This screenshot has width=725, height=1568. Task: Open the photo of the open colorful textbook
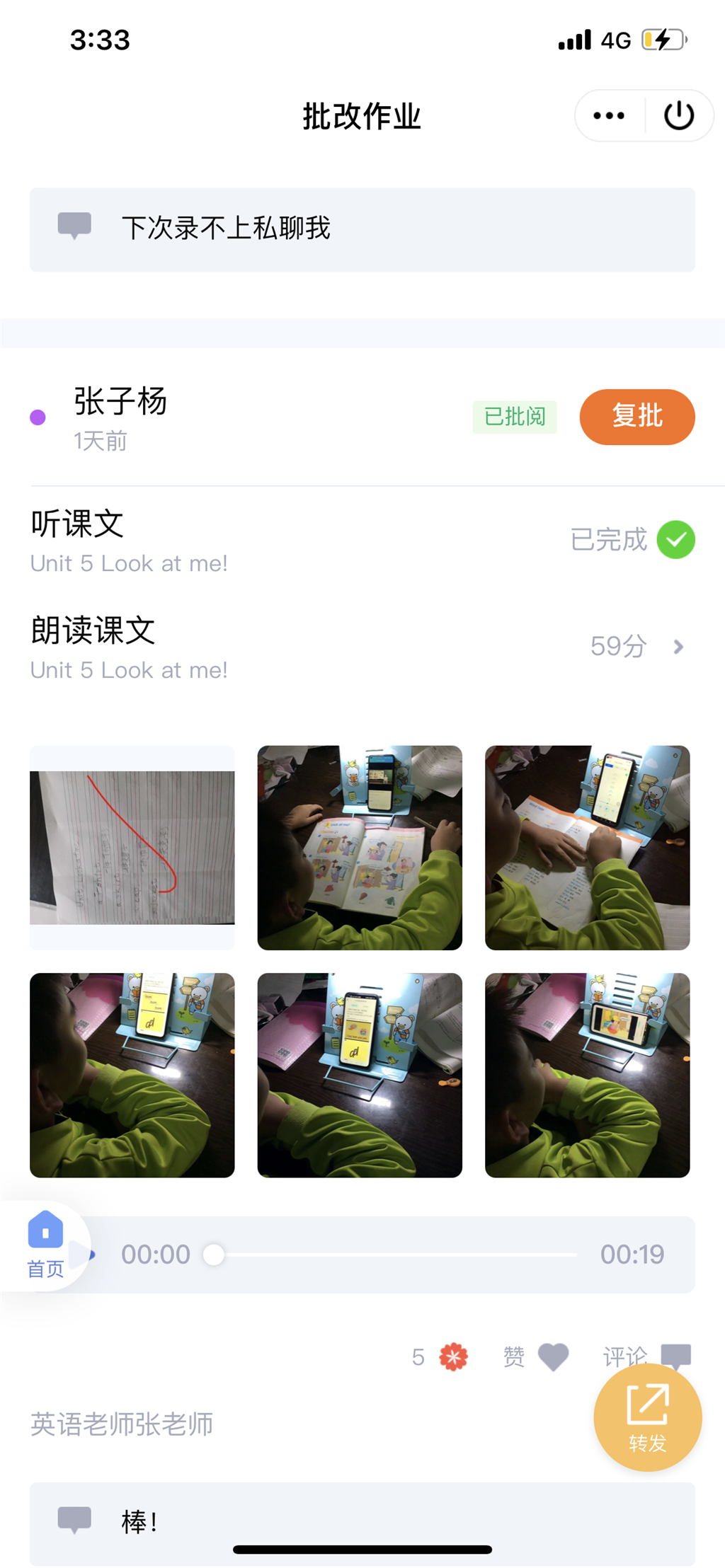pyautogui.click(x=360, y=848)
